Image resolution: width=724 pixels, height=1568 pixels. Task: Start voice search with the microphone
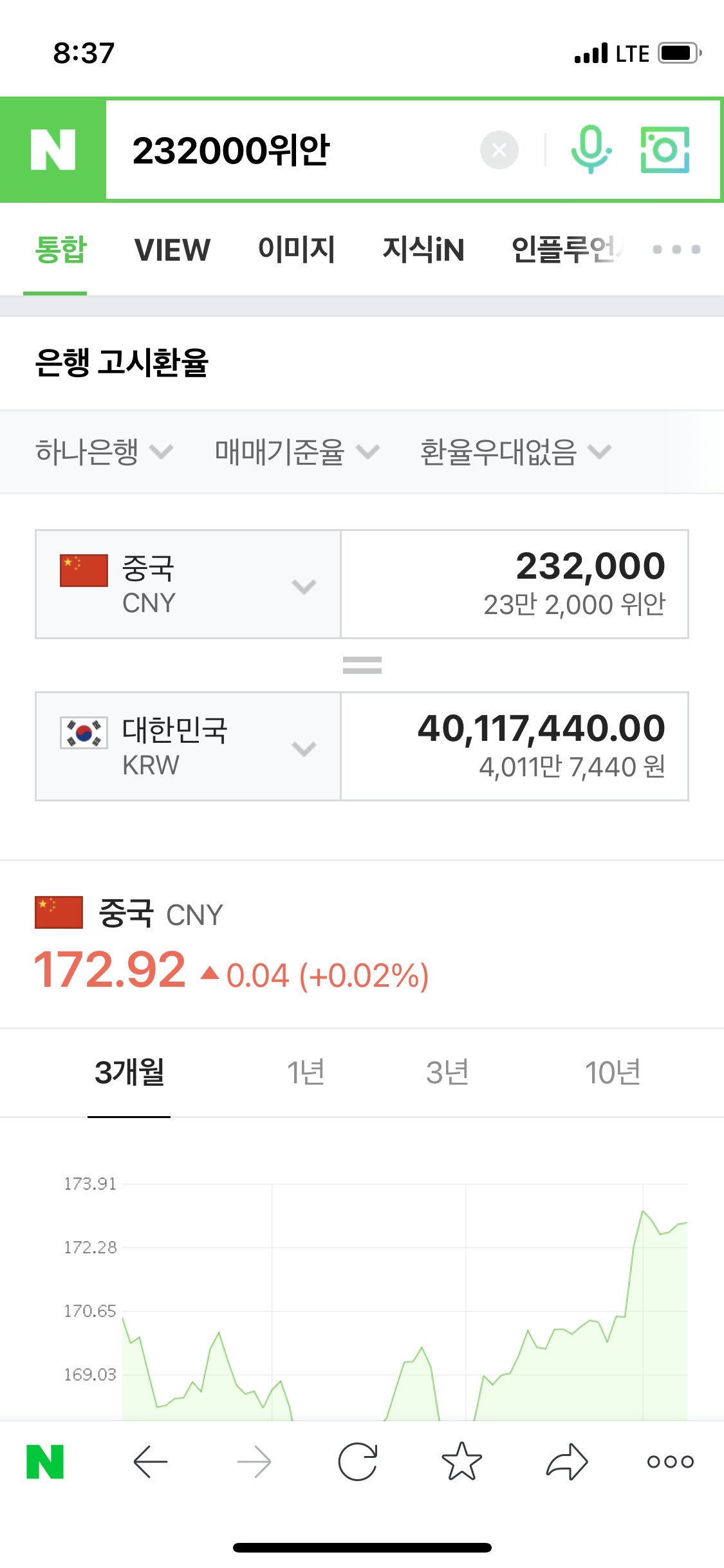590,150
